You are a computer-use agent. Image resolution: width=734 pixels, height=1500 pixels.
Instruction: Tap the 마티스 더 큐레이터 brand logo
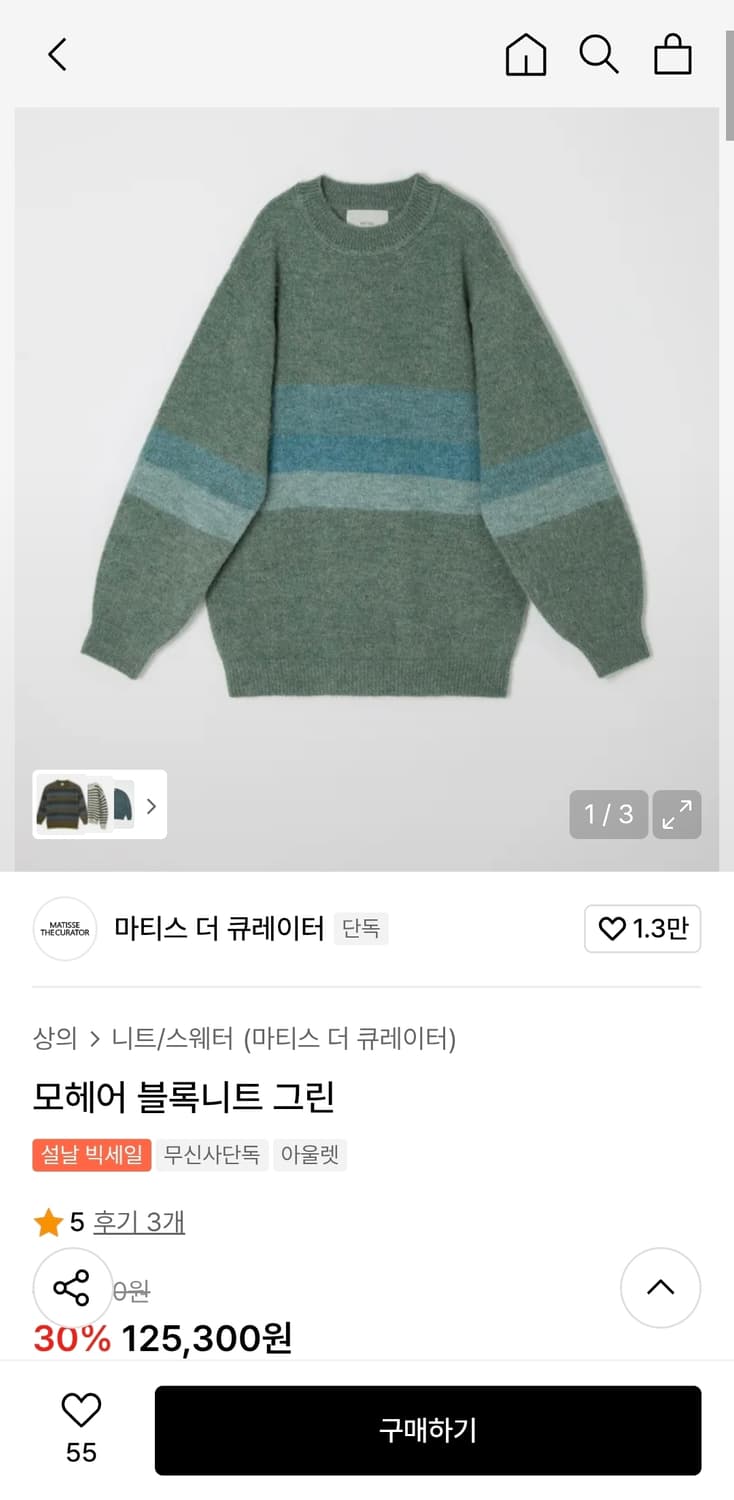click(64, 929)
